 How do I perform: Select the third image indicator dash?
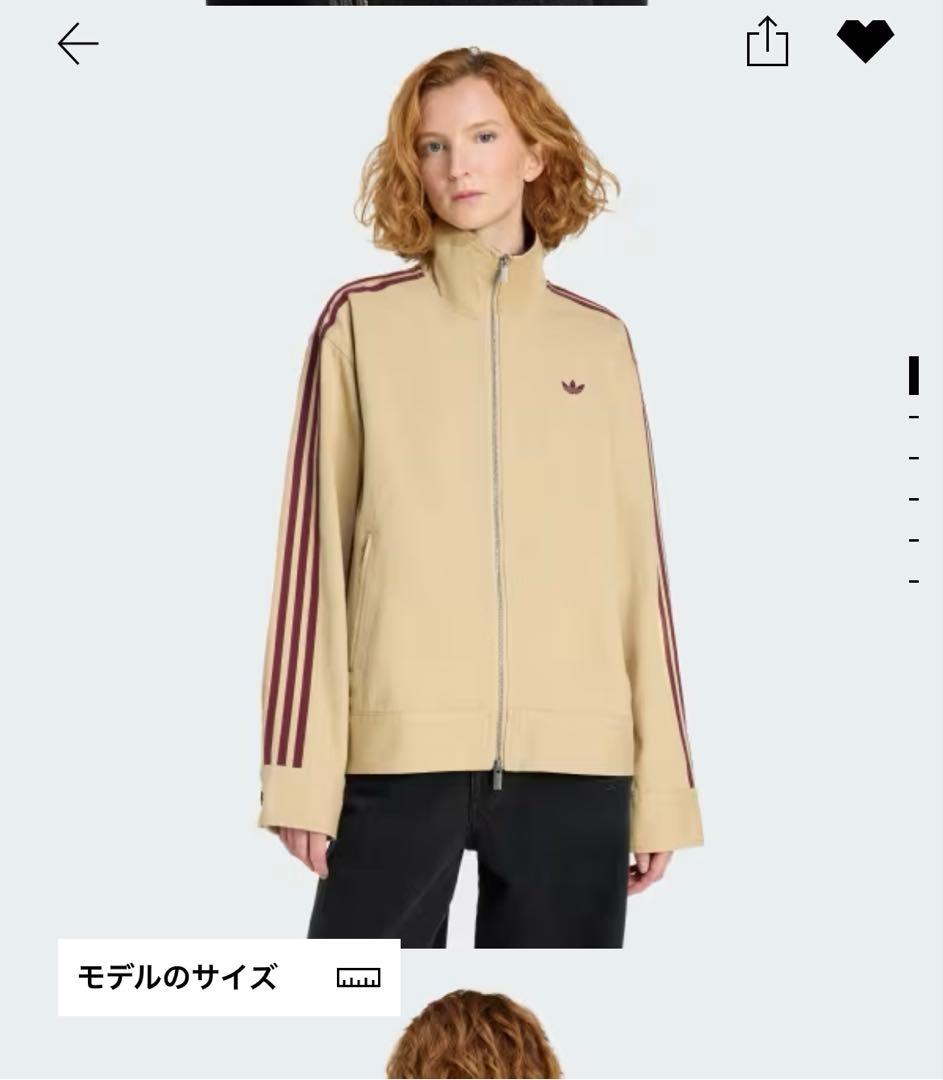pyautogui.click(x=915, y=457)
